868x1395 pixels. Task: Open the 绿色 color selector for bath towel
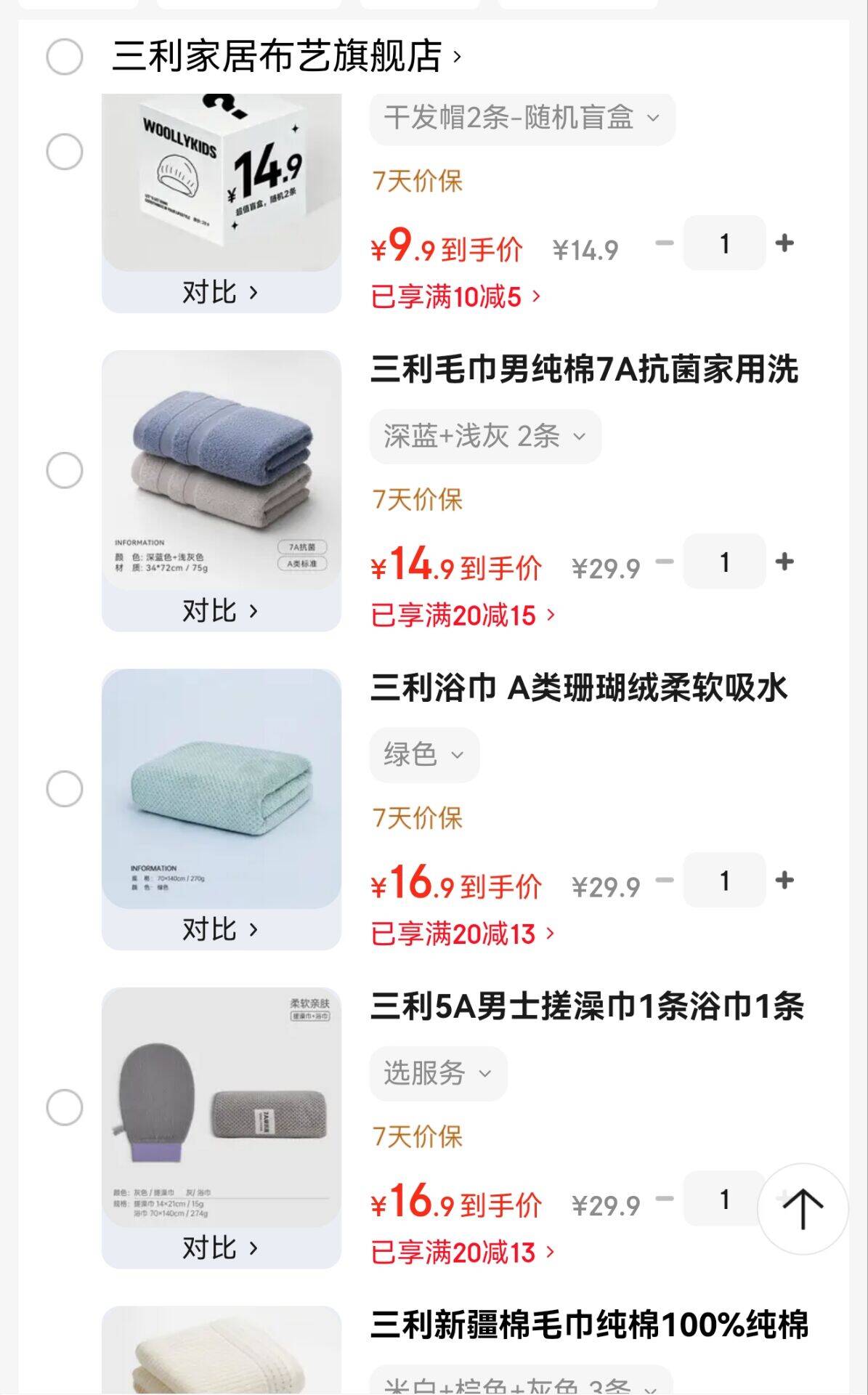tap(423, 754)
